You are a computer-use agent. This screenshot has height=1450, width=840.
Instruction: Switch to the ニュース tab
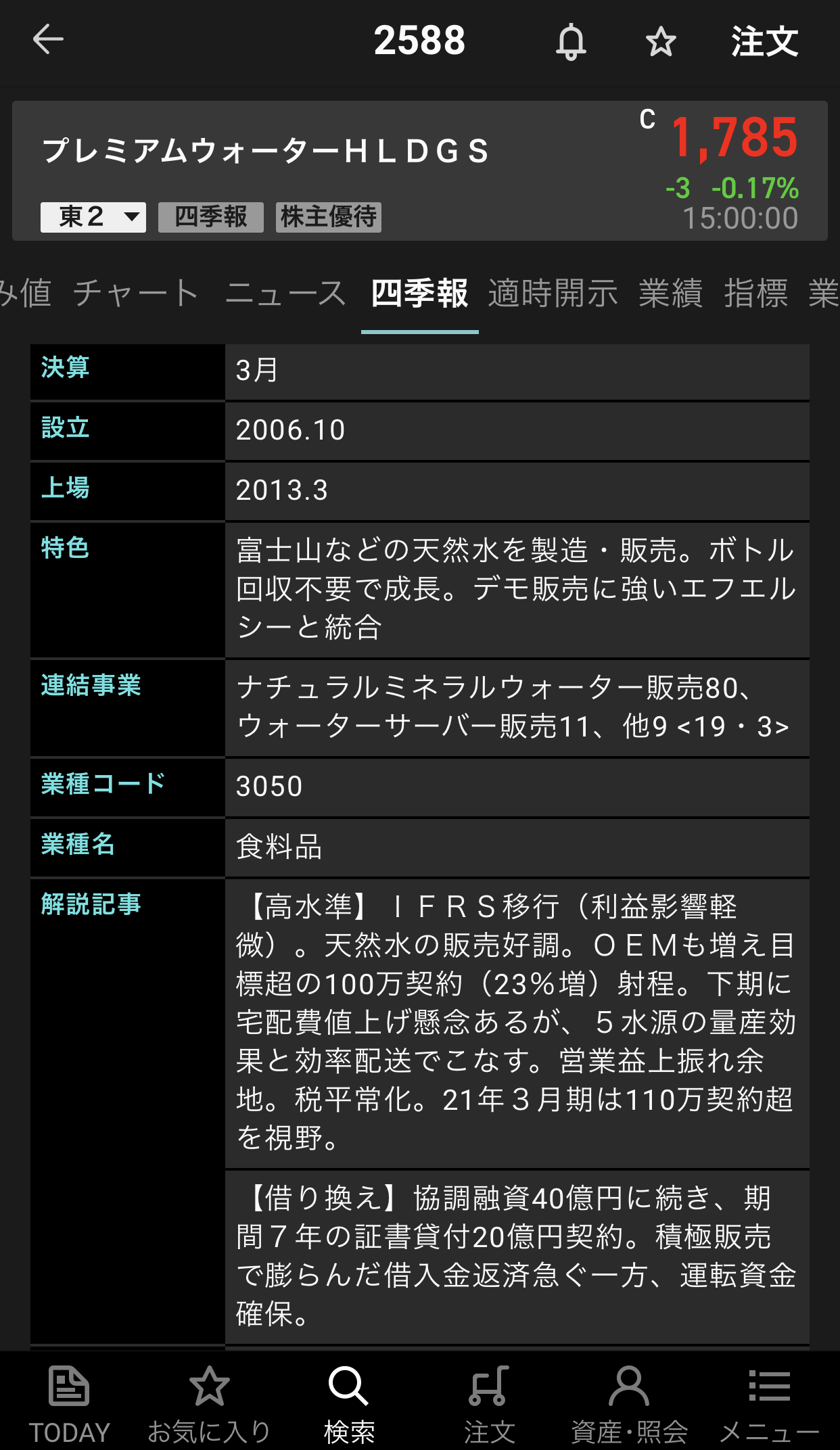285,294
